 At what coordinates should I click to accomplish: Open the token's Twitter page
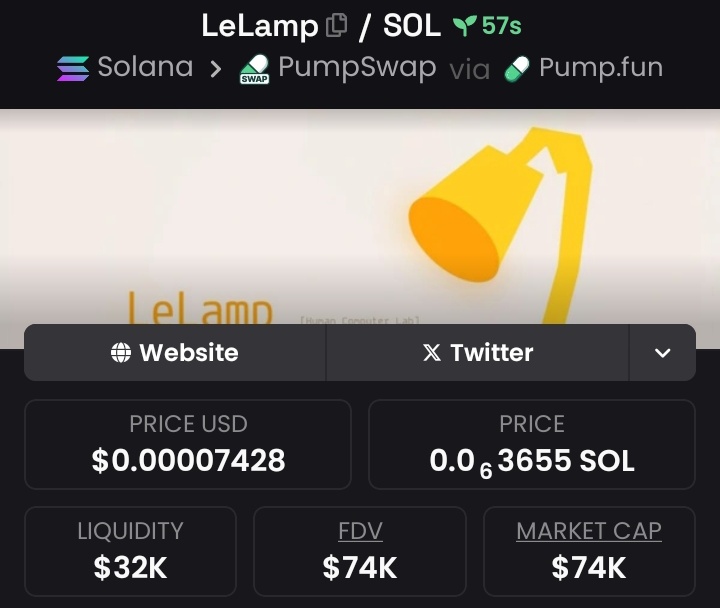coord(478,353)
